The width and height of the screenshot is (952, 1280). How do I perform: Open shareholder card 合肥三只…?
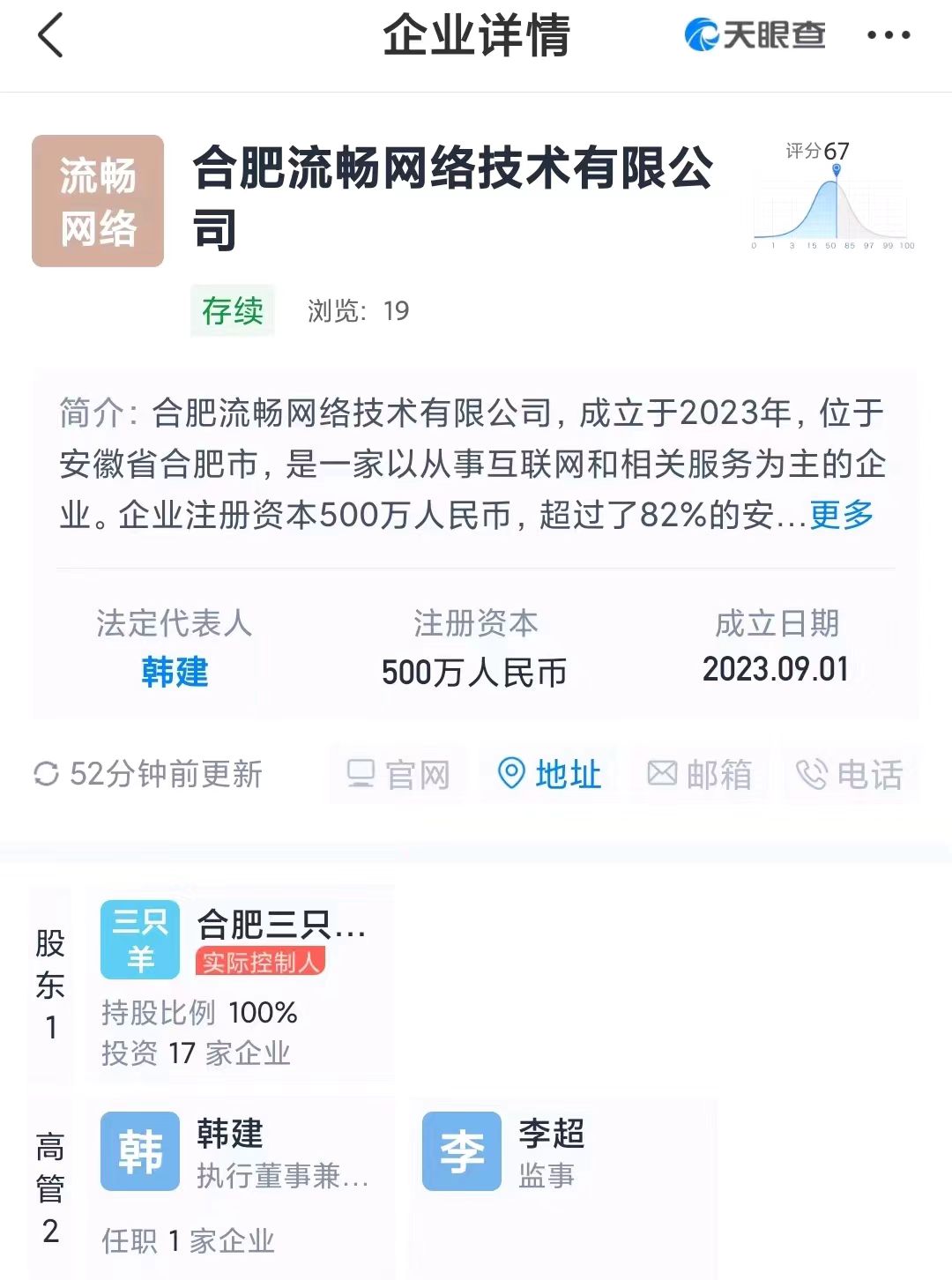(240, 984)
